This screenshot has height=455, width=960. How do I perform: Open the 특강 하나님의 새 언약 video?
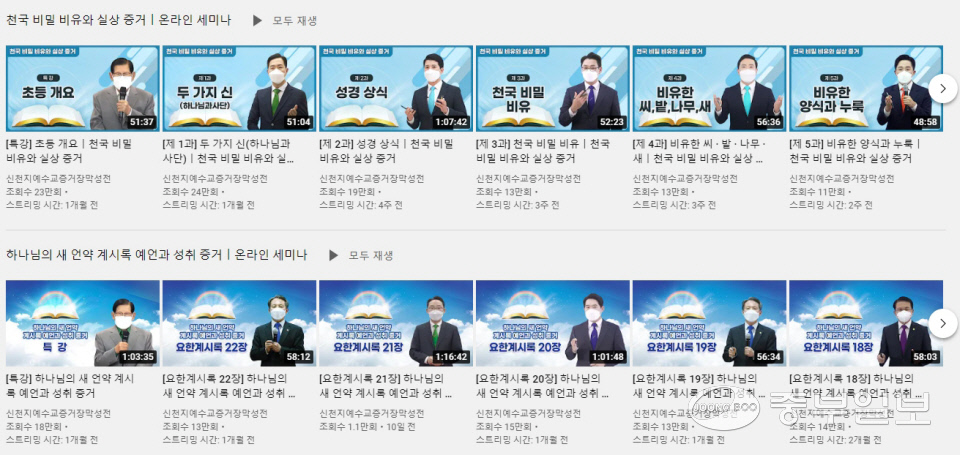click(x=82, y=323)
